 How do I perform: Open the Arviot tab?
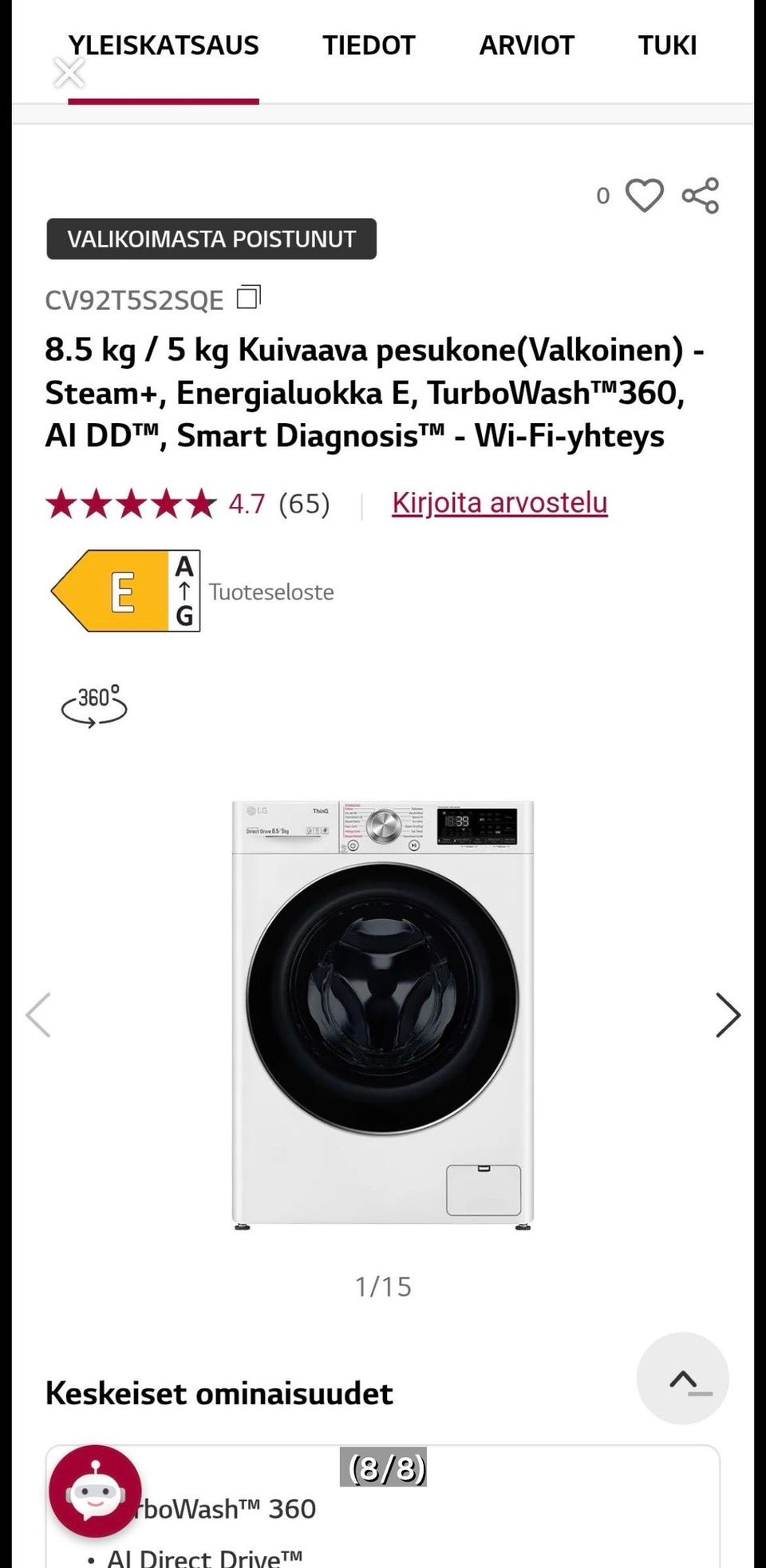[x=527, y=46]
